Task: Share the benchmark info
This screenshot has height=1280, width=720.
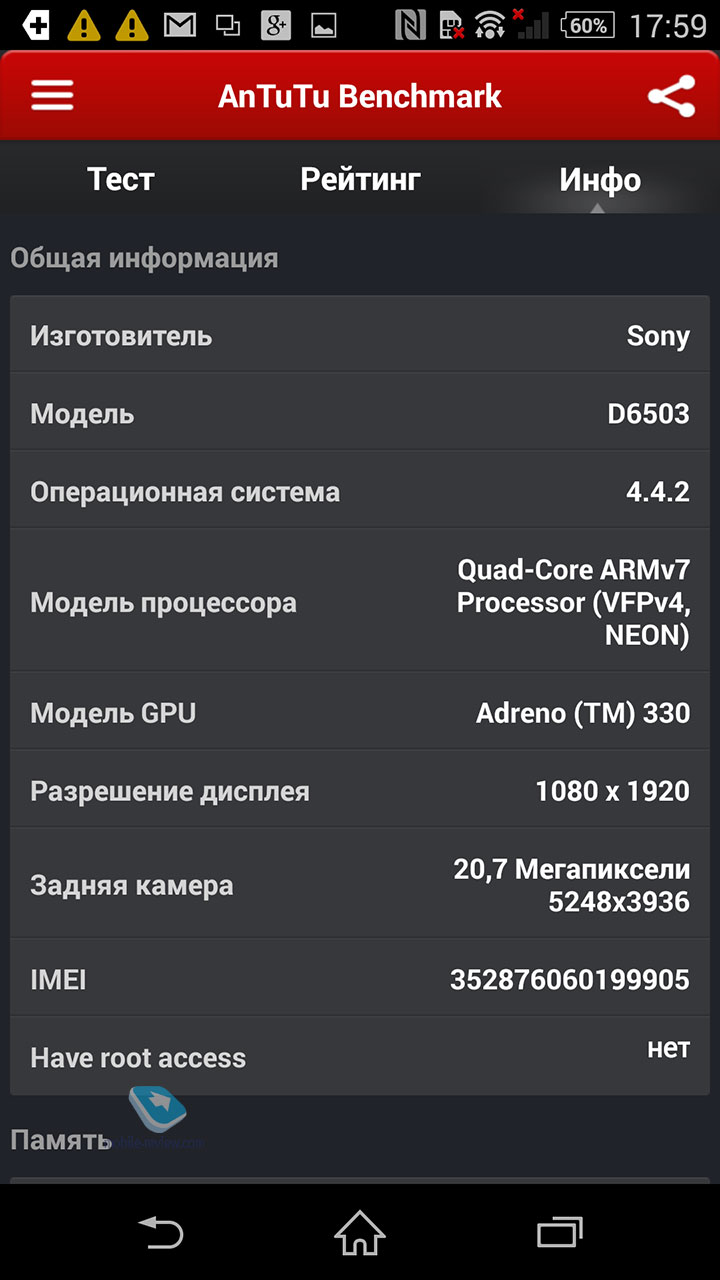Action: (x=671, y=96)
